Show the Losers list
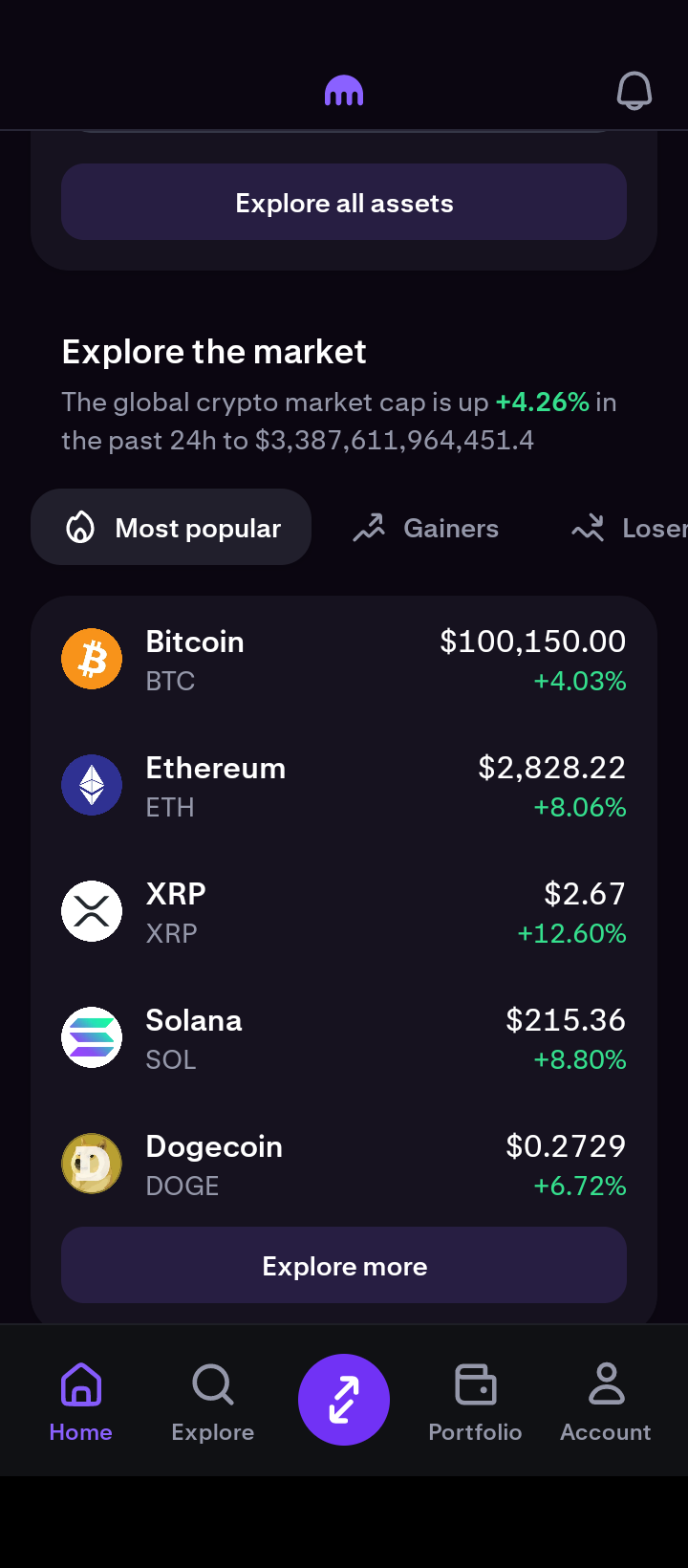This screenshot has height=1568, width=688. coord(629,528)
